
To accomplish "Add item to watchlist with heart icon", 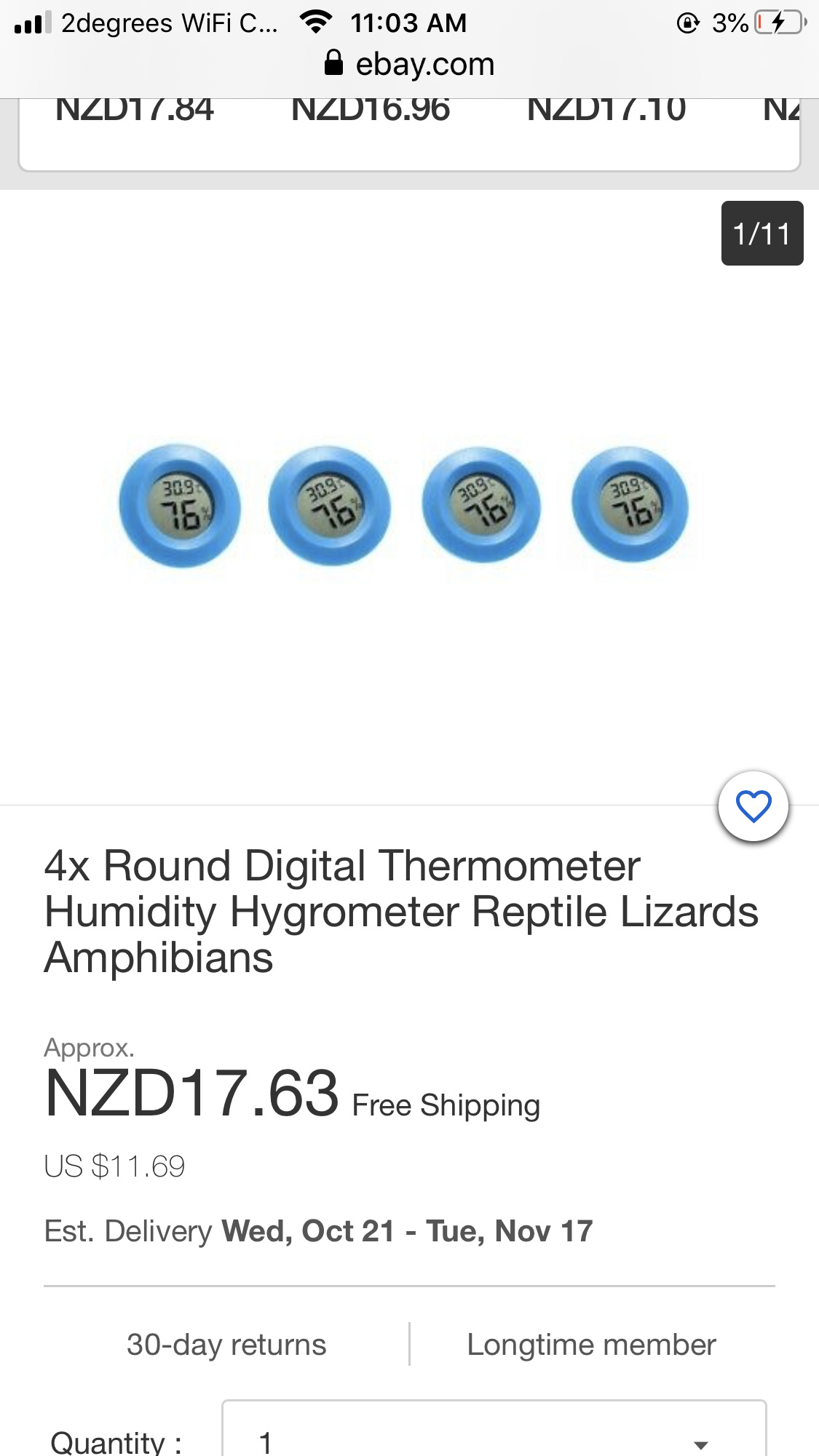I will tap(753, 806).
